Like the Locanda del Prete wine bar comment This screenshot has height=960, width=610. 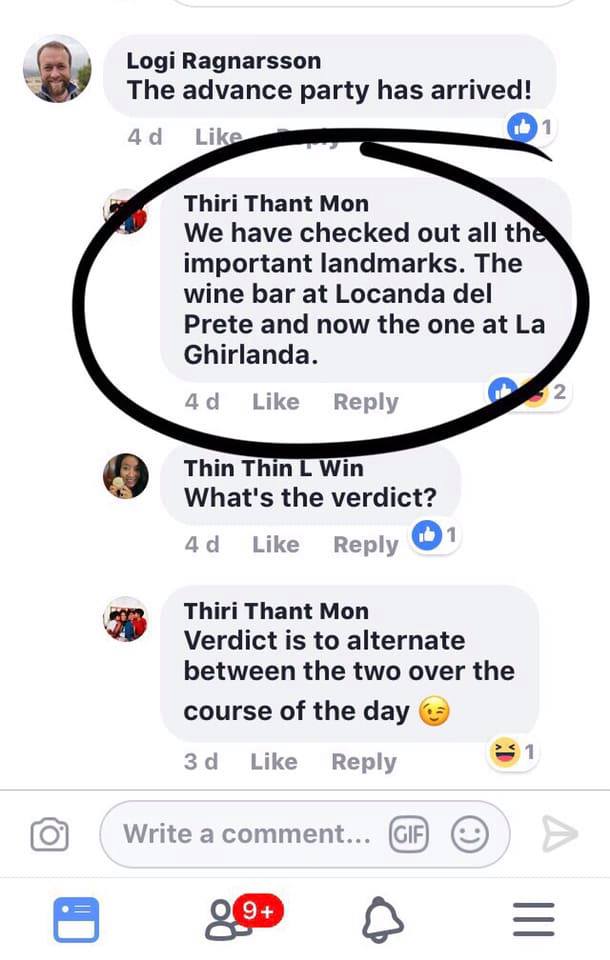click(x=275, y=402)
